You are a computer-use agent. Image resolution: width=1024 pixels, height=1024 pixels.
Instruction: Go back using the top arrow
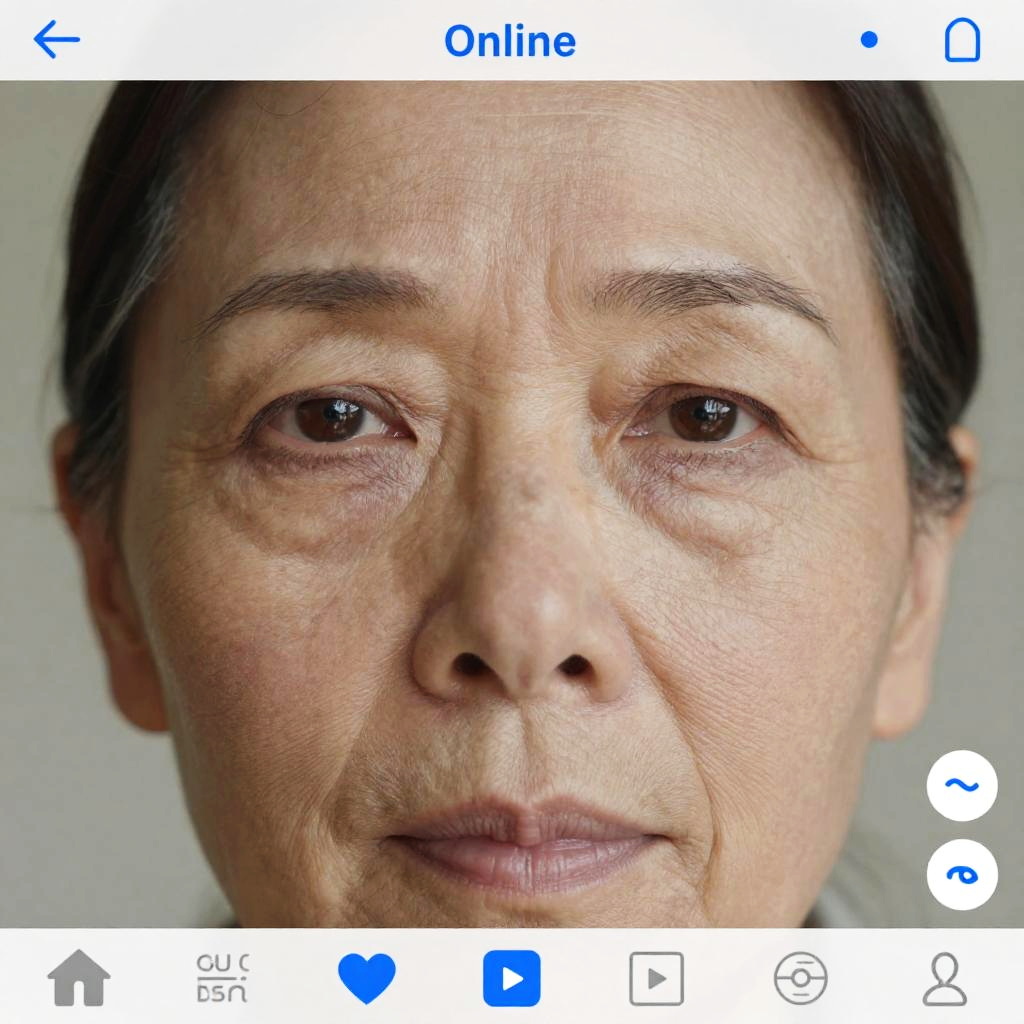pyautogui.click(x=57, y=40)
